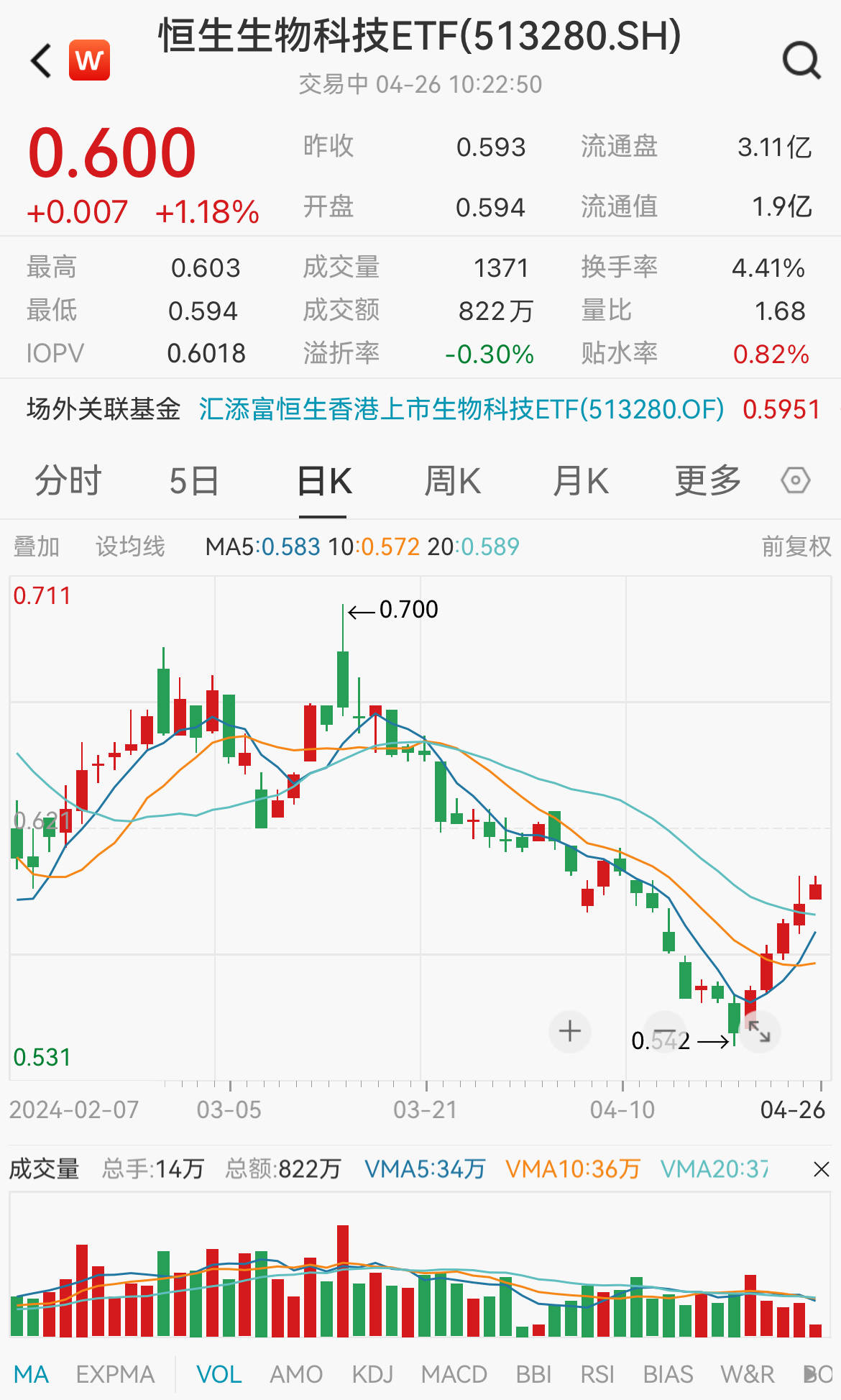Expand the MACD indicator option

[455, 1373]
